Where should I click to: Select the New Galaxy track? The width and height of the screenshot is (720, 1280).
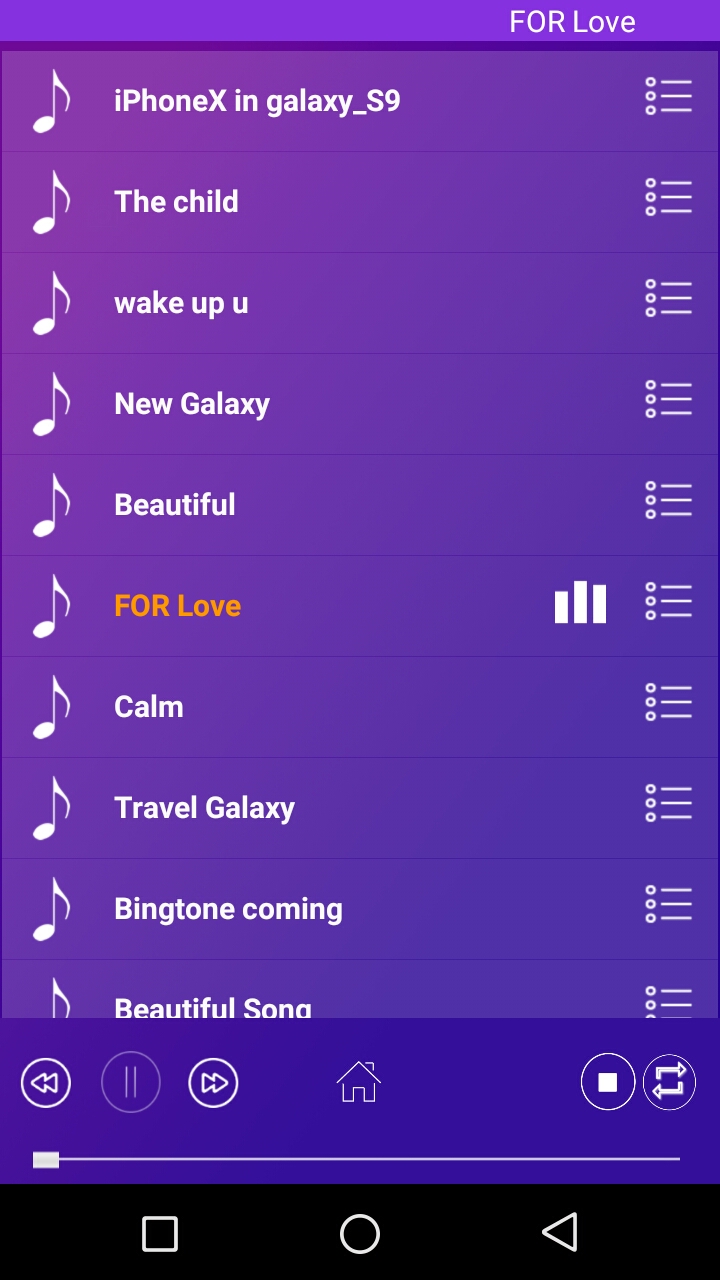click(x=192, y=404)
